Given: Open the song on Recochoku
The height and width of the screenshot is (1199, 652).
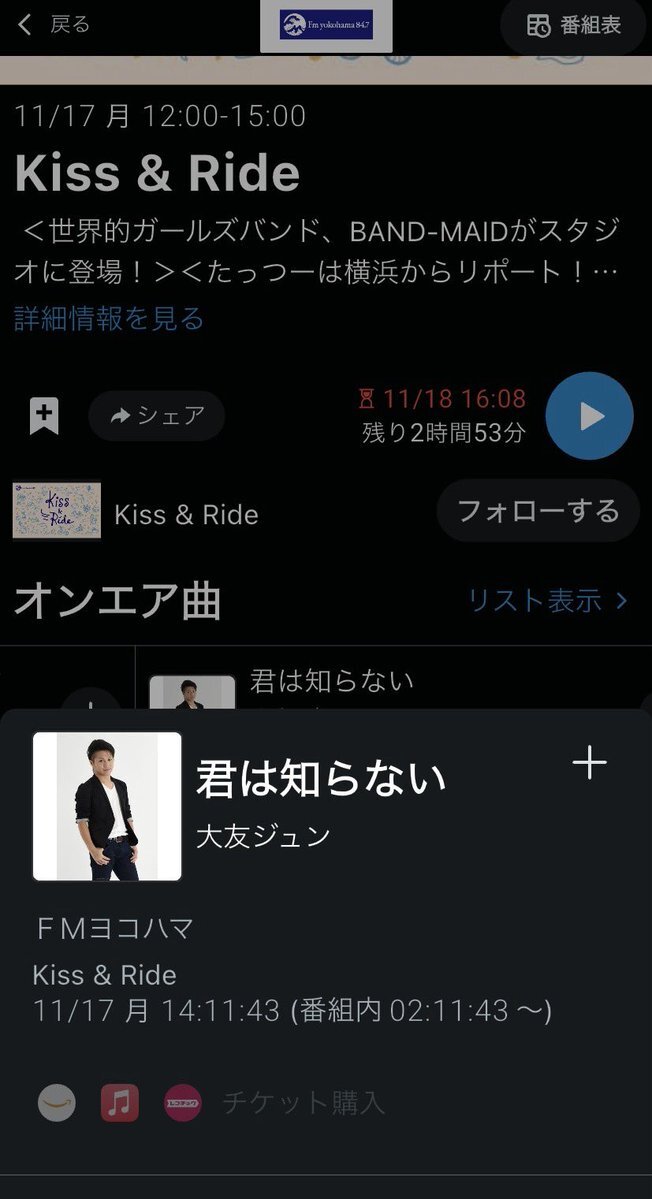Looking at the screenshot, I should (183, 1103).
